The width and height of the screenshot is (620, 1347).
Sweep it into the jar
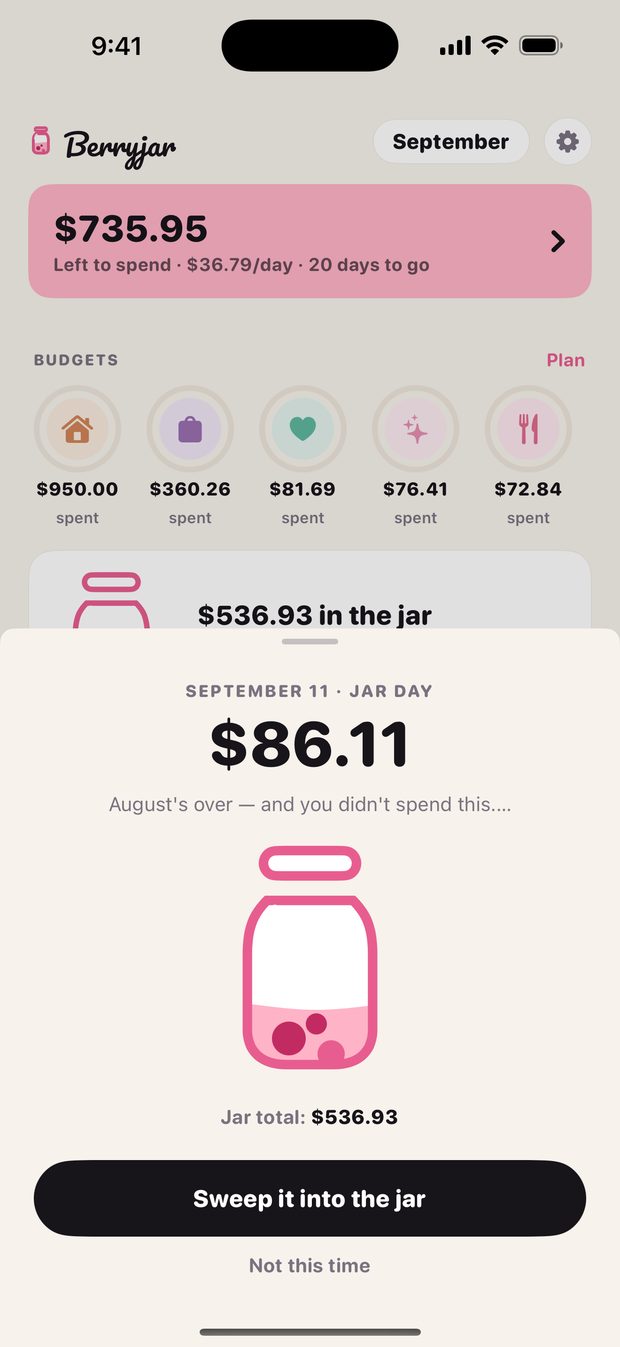[x=310, y=1198]
